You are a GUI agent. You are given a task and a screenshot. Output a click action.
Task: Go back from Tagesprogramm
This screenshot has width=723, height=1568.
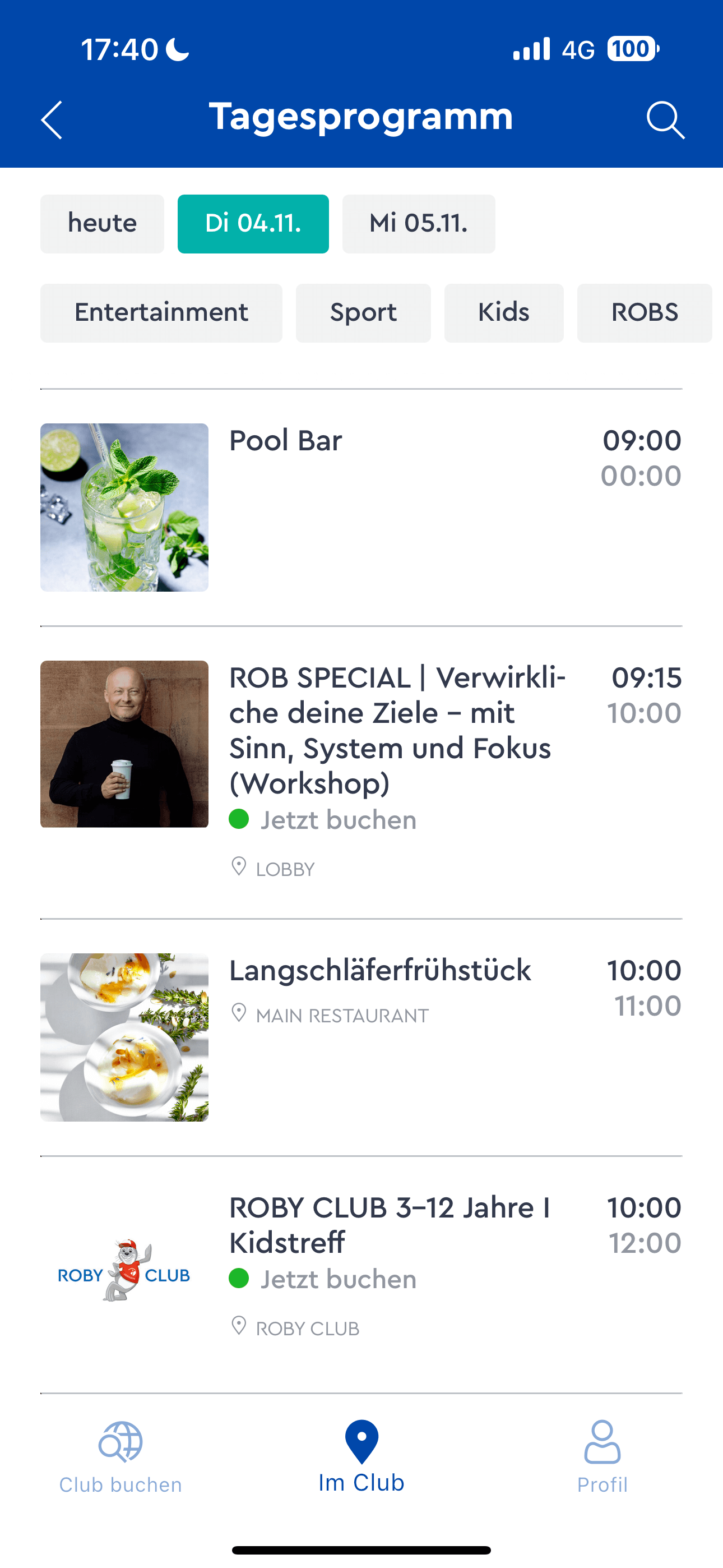(52, 120)
